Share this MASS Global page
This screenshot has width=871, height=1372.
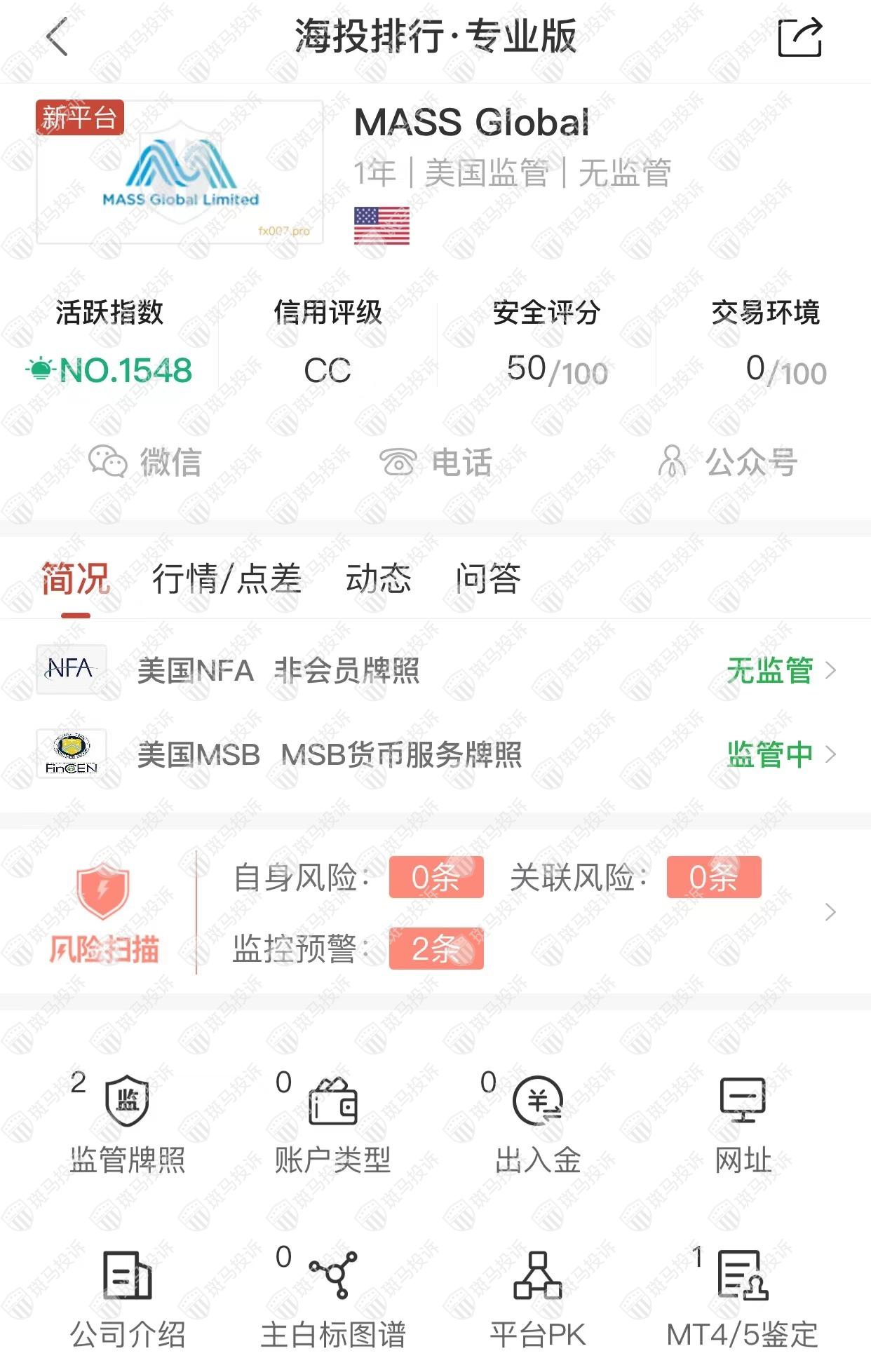[x=799, y=37]
